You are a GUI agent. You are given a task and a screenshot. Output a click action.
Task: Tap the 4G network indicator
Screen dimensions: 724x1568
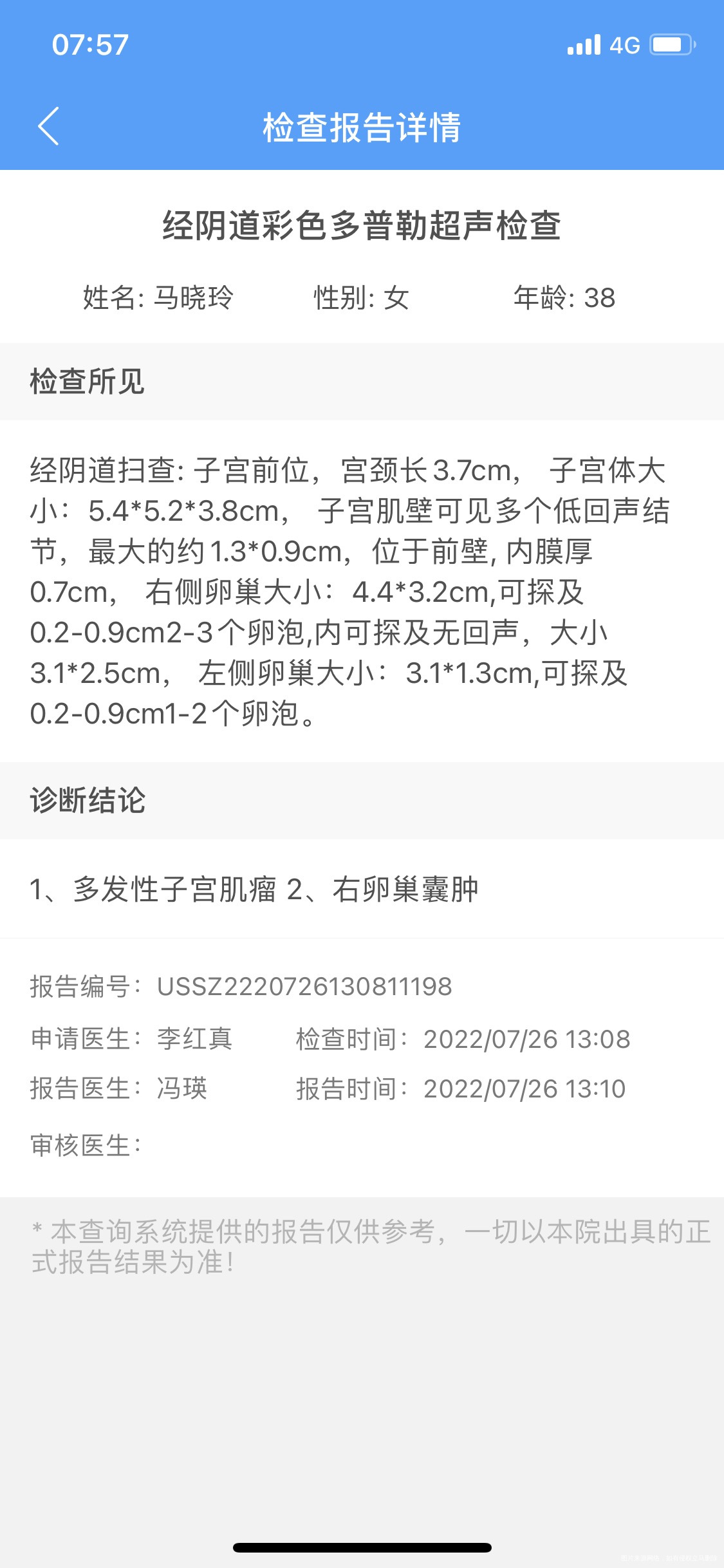click(626, 44)
